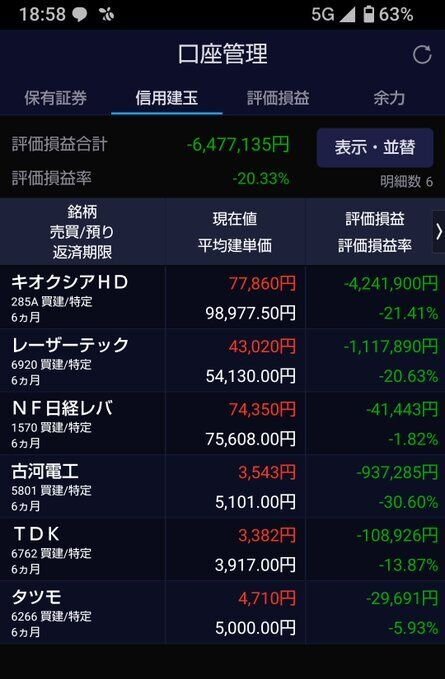This screenshot has width=445, height=679.
Task: Open the タツモ position
Action: point(222,612)
